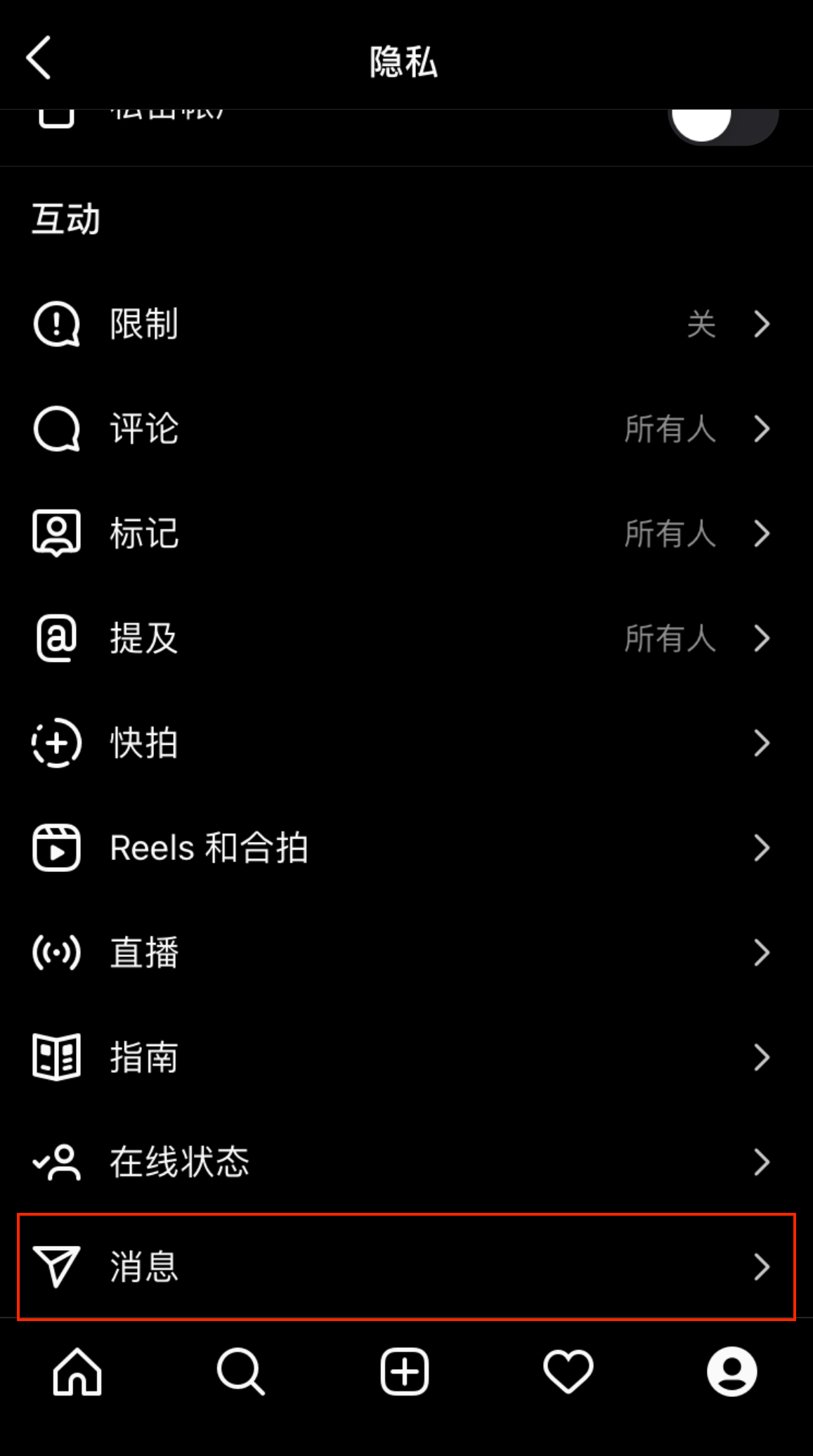Open 在线状态 settings
The height and width of the screenshot is (1456, 813).
[406, 1162]
